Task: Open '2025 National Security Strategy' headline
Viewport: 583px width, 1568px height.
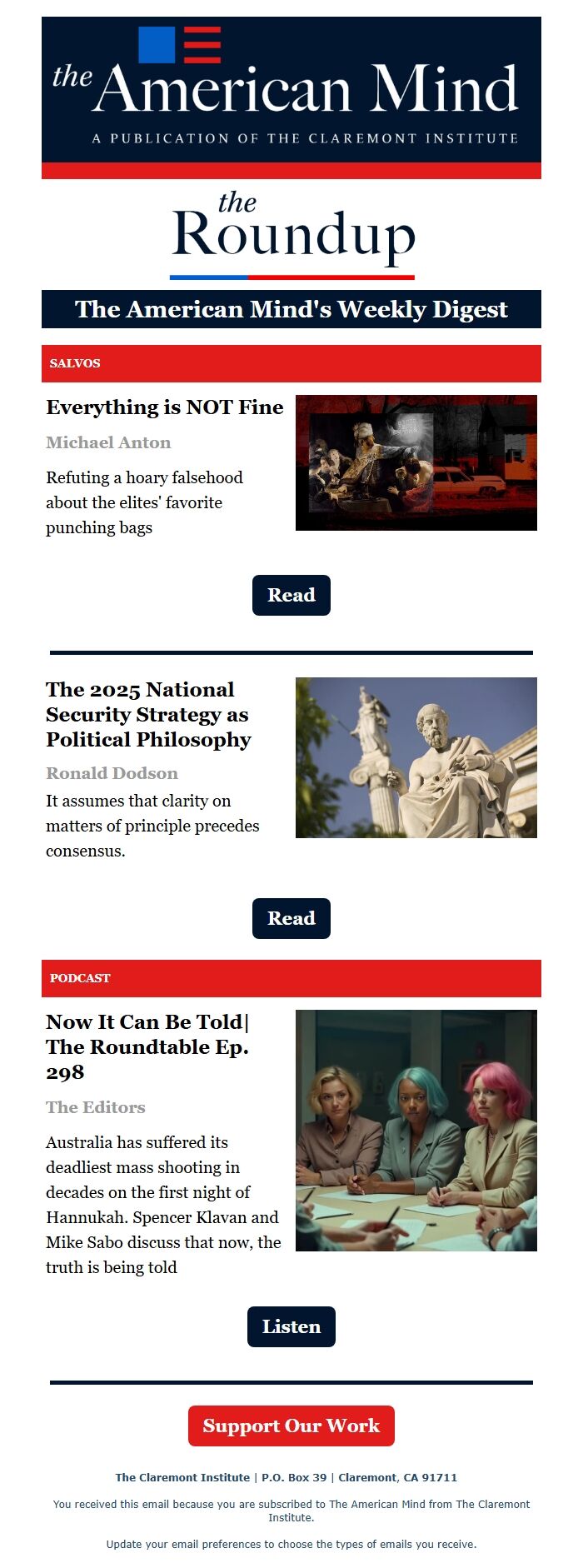Action: pyautogui.click(x=148, y=714)
